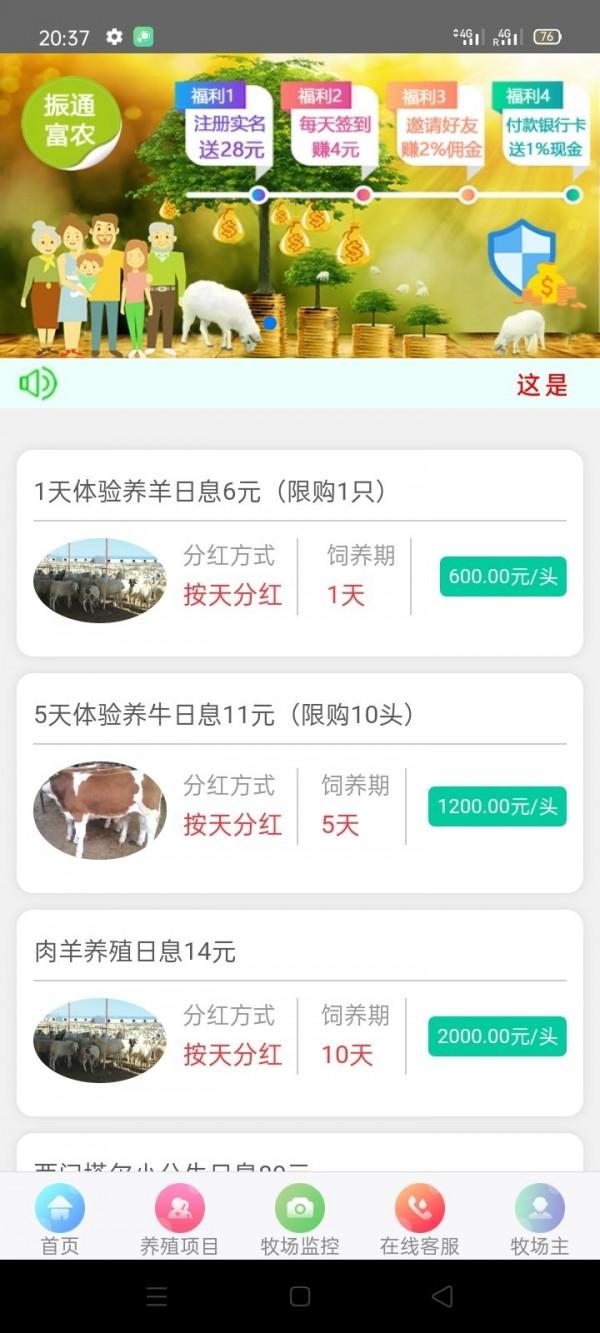Buy the cattle at 1200.00元/头
Screen dimensions: 600x1333
pos(497,806)
